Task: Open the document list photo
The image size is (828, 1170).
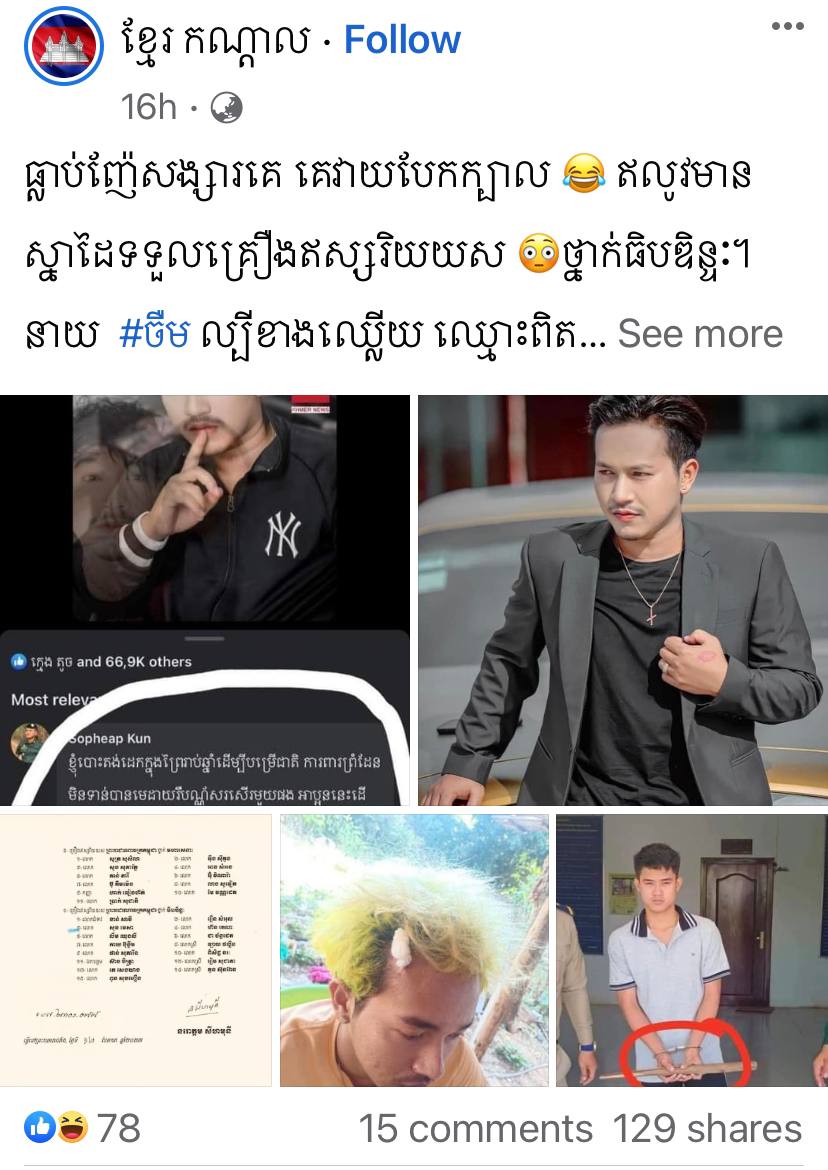Action: coord(136,950)
